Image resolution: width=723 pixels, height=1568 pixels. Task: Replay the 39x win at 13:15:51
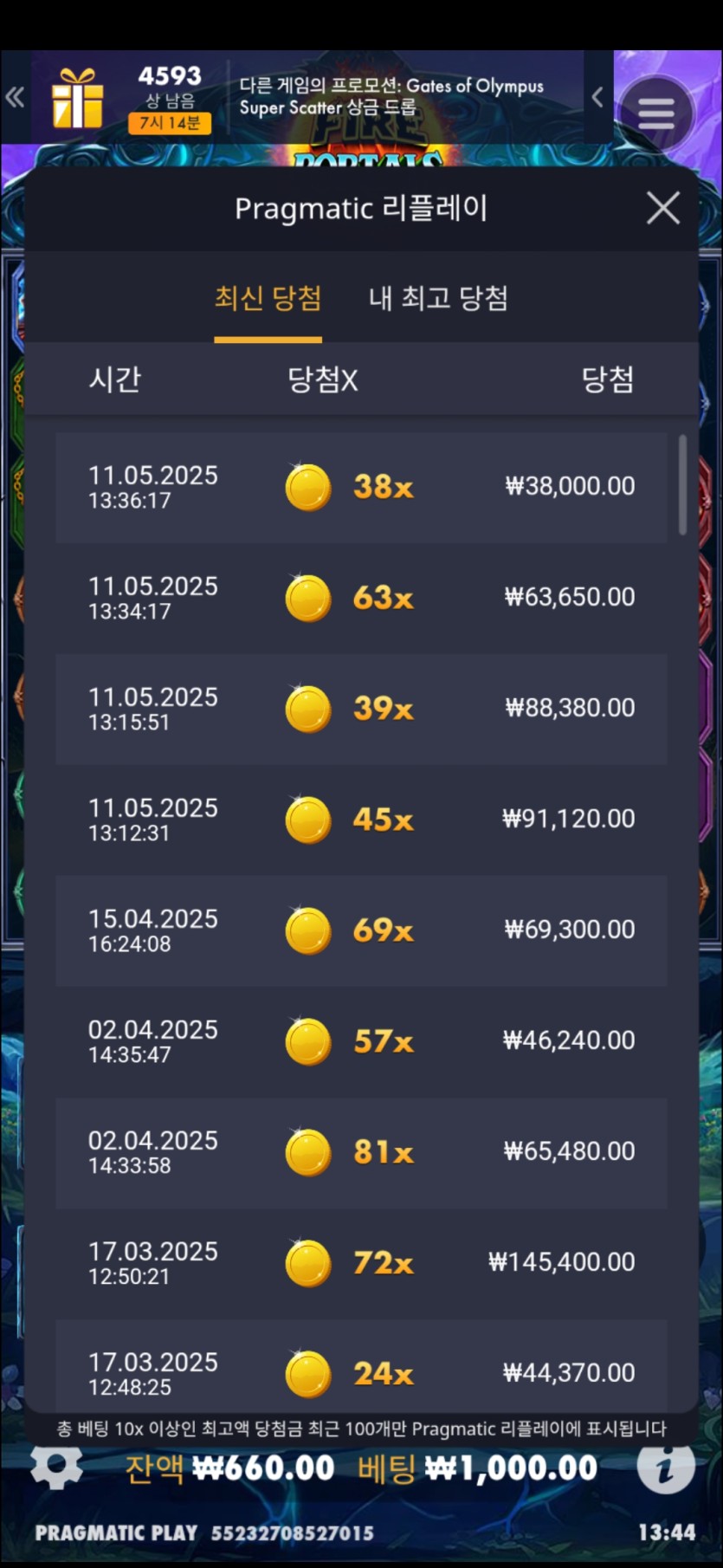point(361,709)
